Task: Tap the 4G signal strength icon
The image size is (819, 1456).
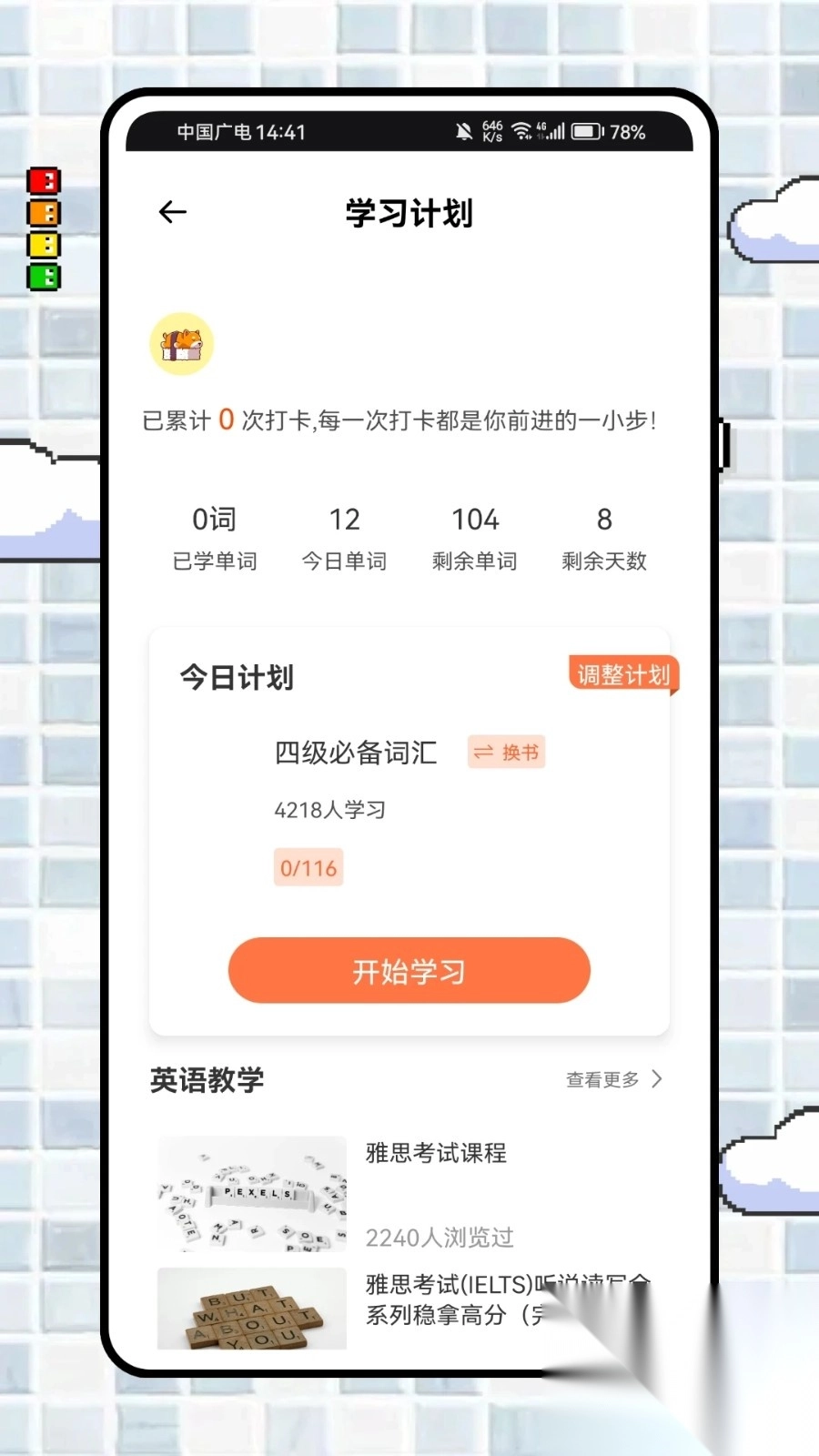Action: (x=551, y=130)
